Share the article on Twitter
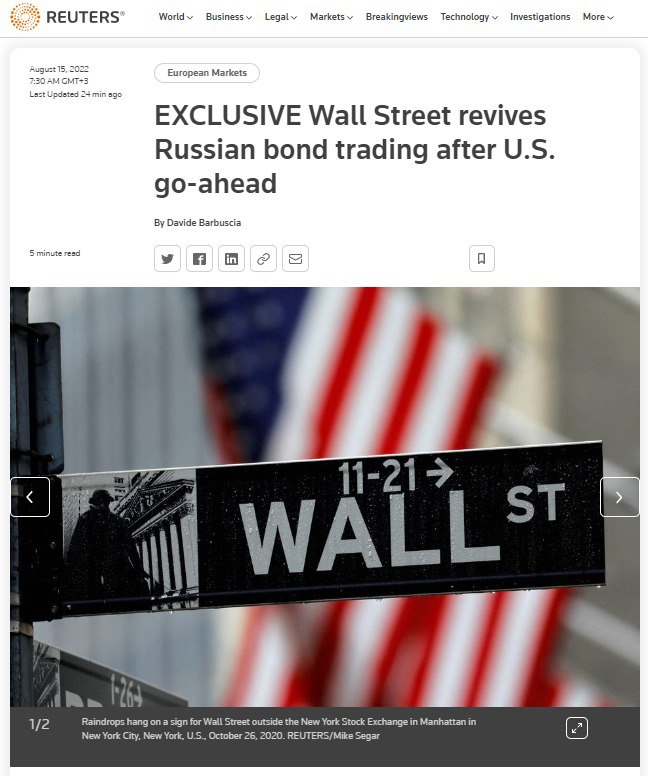 pos(168,259)
